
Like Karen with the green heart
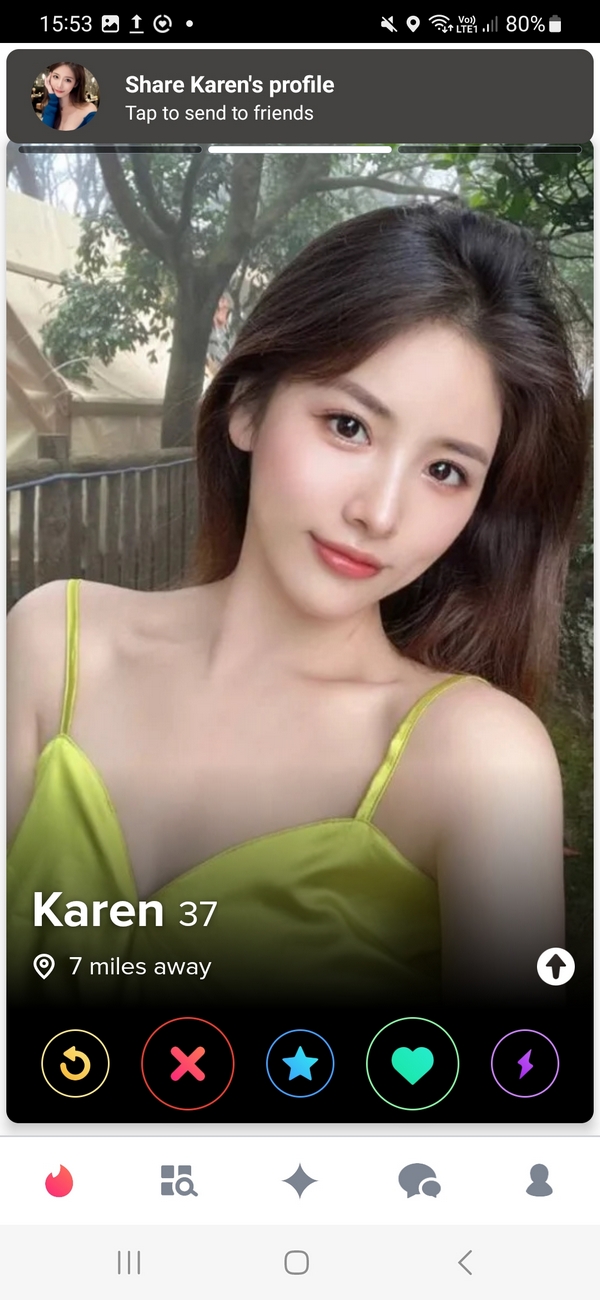click(x=412, y=1065)
